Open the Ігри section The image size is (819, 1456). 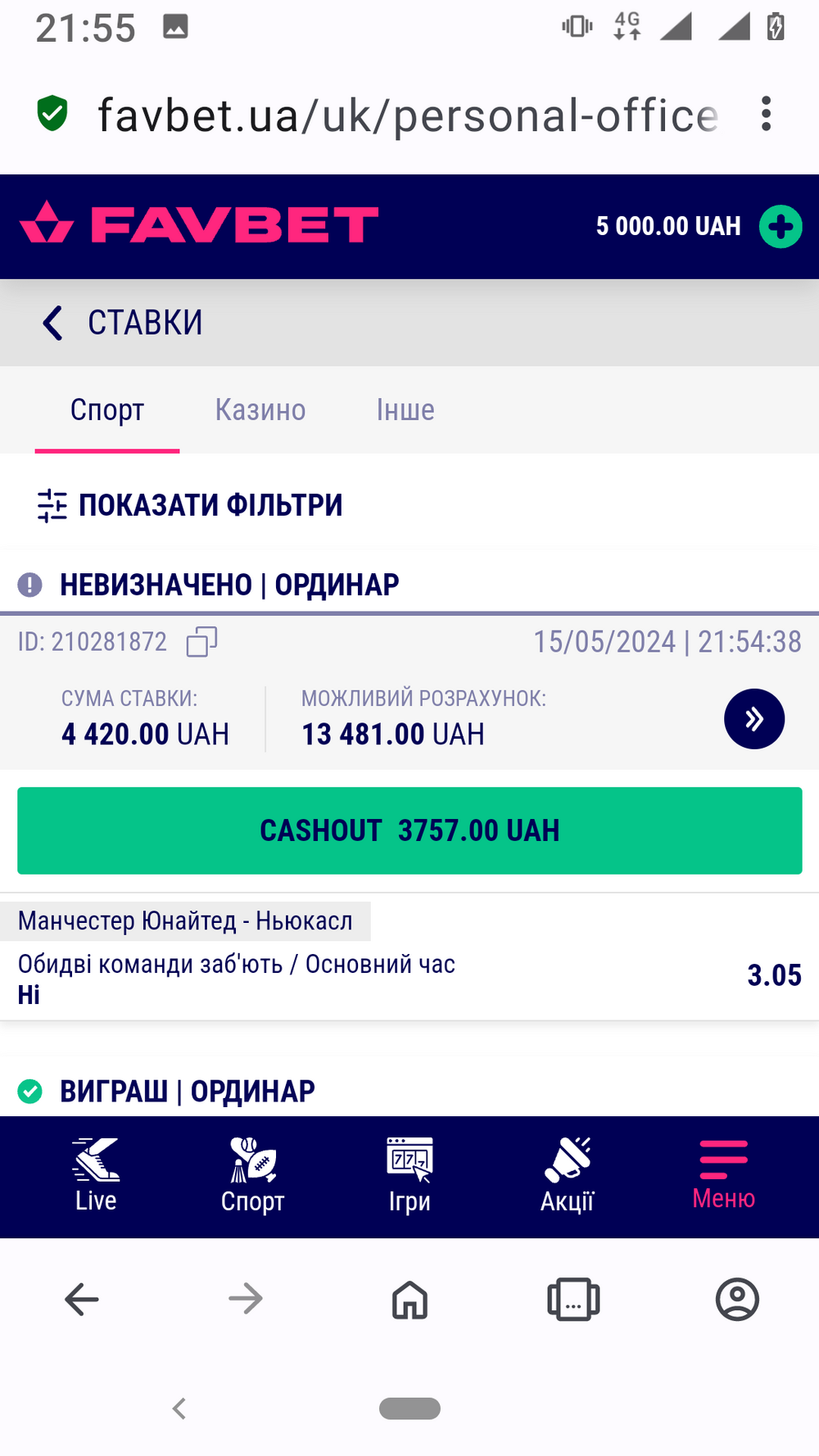pos(409,1176)
